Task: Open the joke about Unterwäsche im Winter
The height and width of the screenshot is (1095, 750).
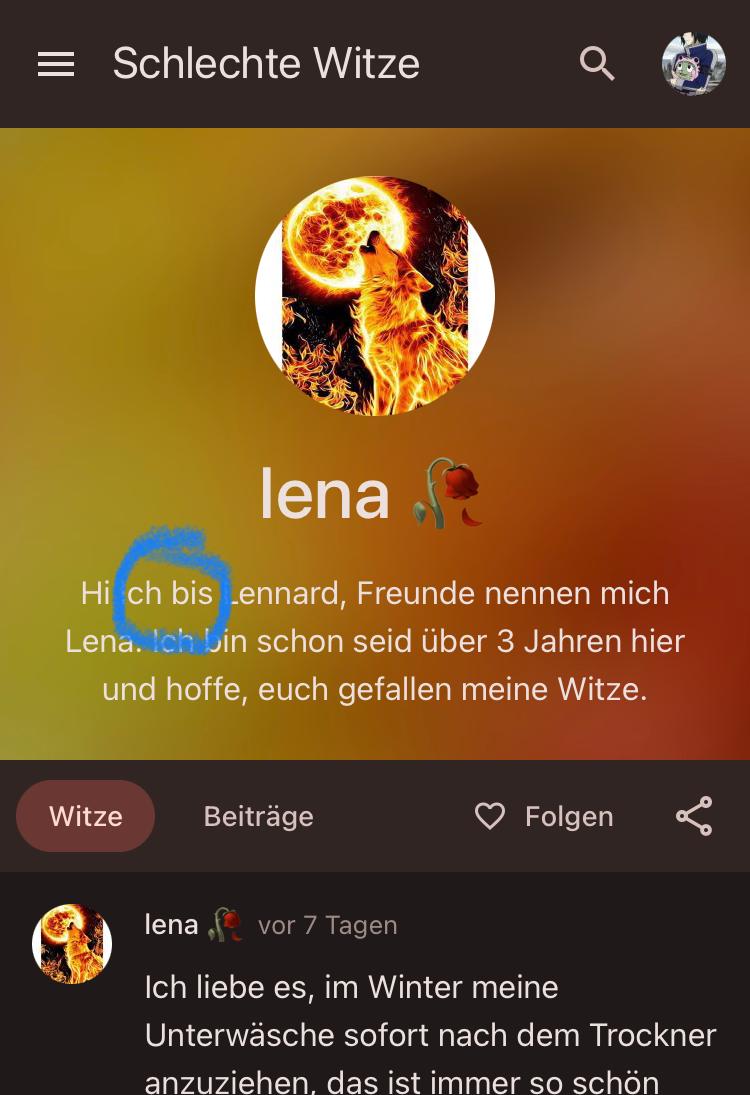Action: click(x=430, y=1034)
